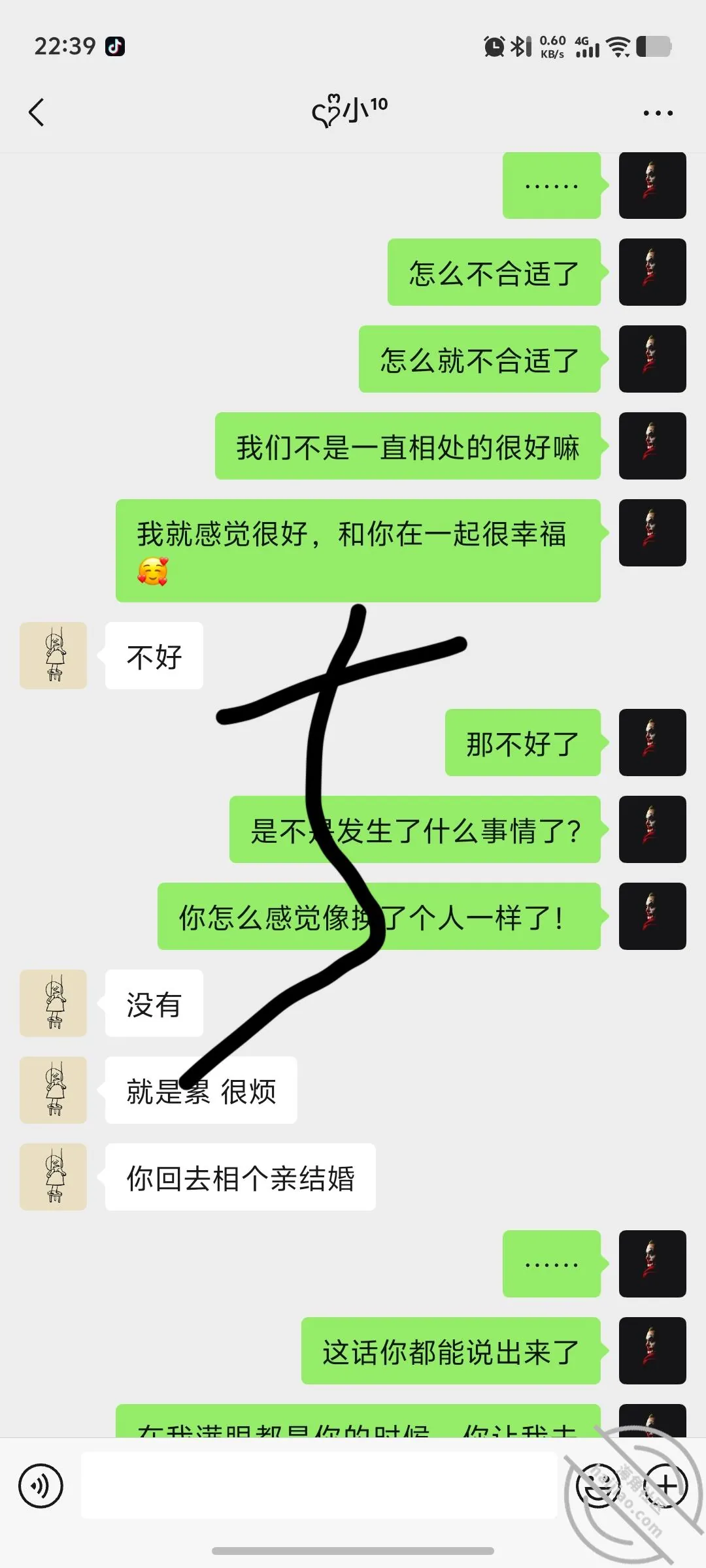Focus the message text field
The width and height of the screenshot is (706, 1568).
pos(318,1485)
